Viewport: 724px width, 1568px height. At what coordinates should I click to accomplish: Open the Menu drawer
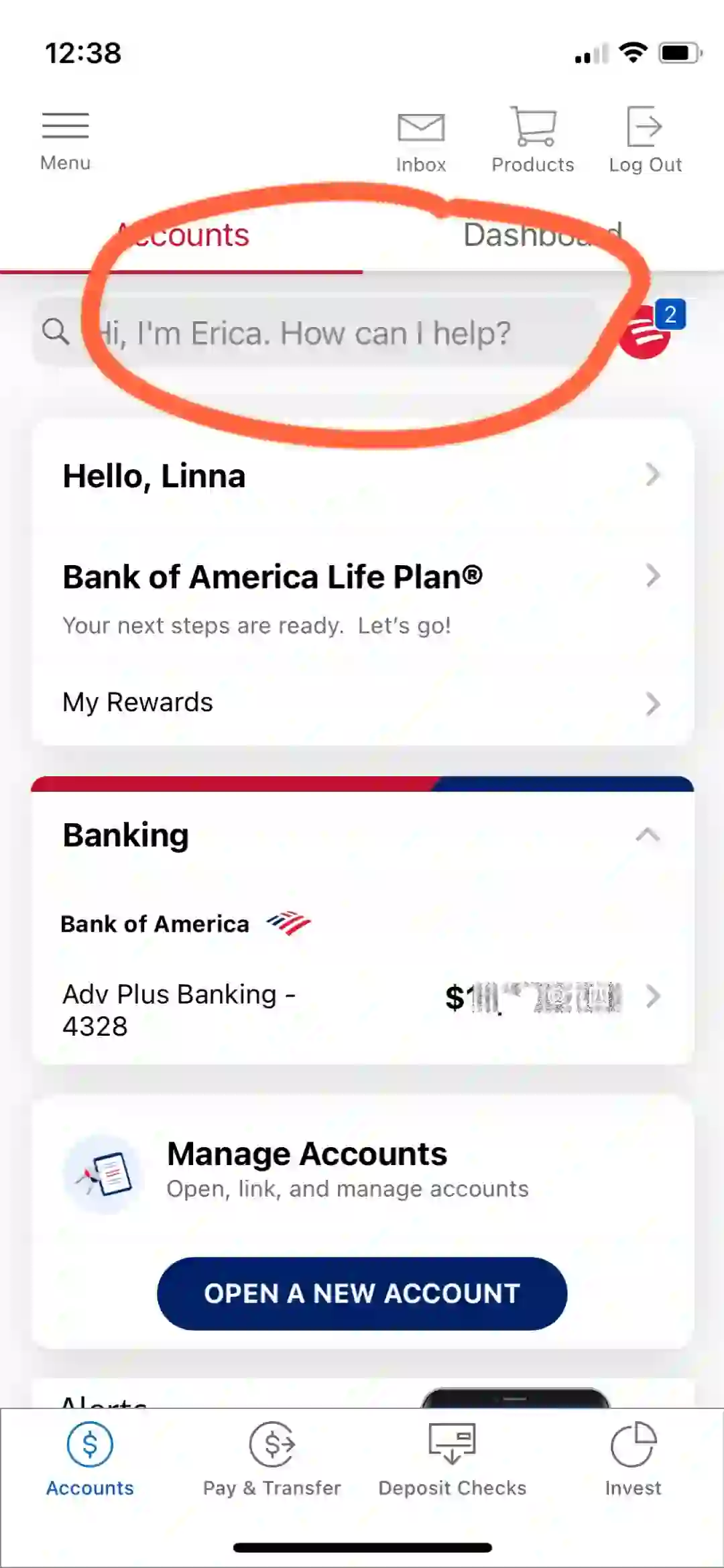(65, 142)
